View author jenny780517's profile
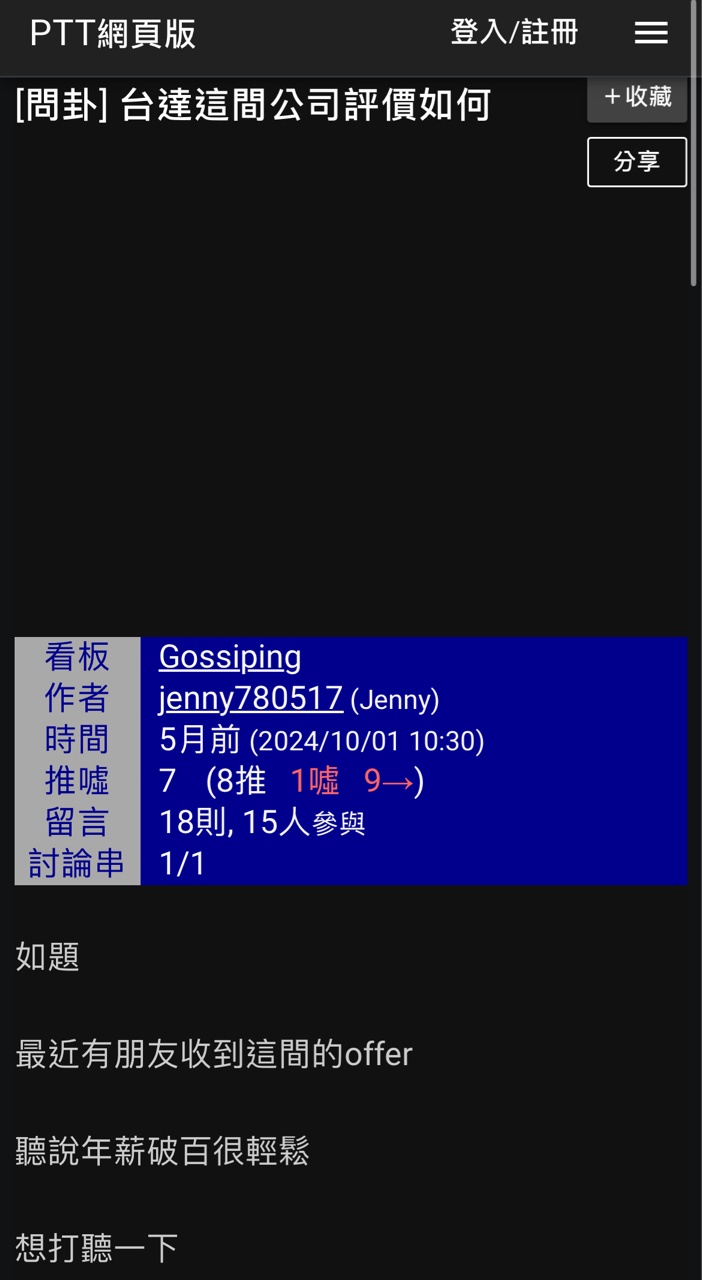Screen dimensions: 702x1280 pos(251,698)
